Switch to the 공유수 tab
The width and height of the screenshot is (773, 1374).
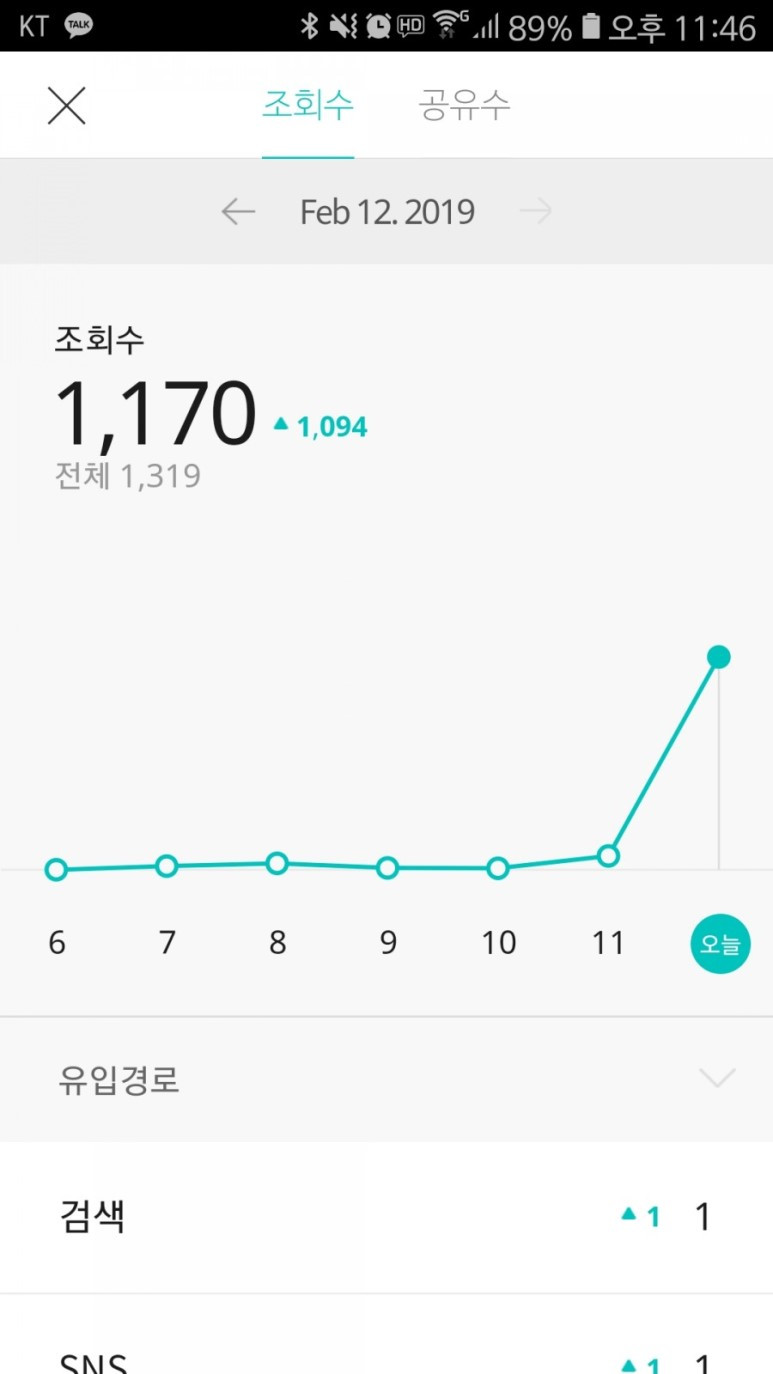463,103
